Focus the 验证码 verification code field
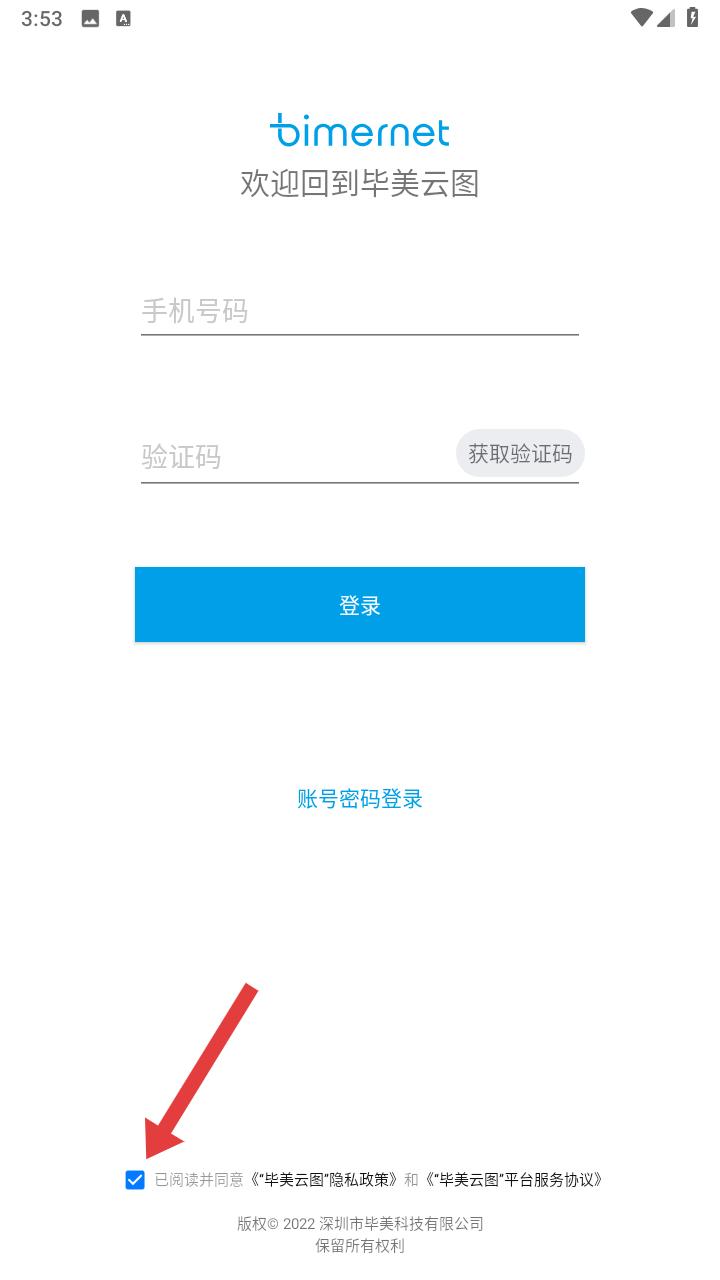Screen dimensions: 720x1280 coord(298,457)
